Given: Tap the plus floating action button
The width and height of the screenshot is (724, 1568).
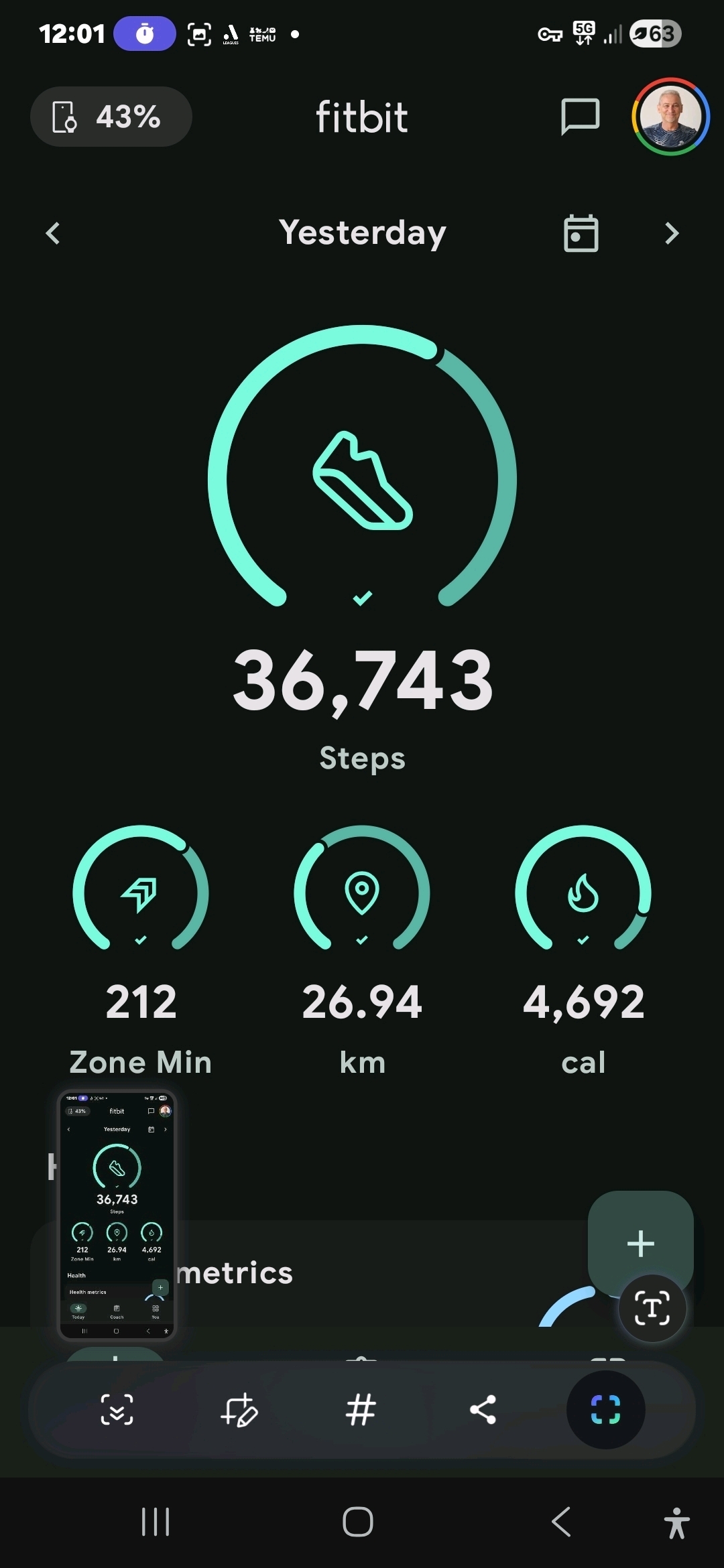Looking at the screenshot, I should tap(640, 1244).
